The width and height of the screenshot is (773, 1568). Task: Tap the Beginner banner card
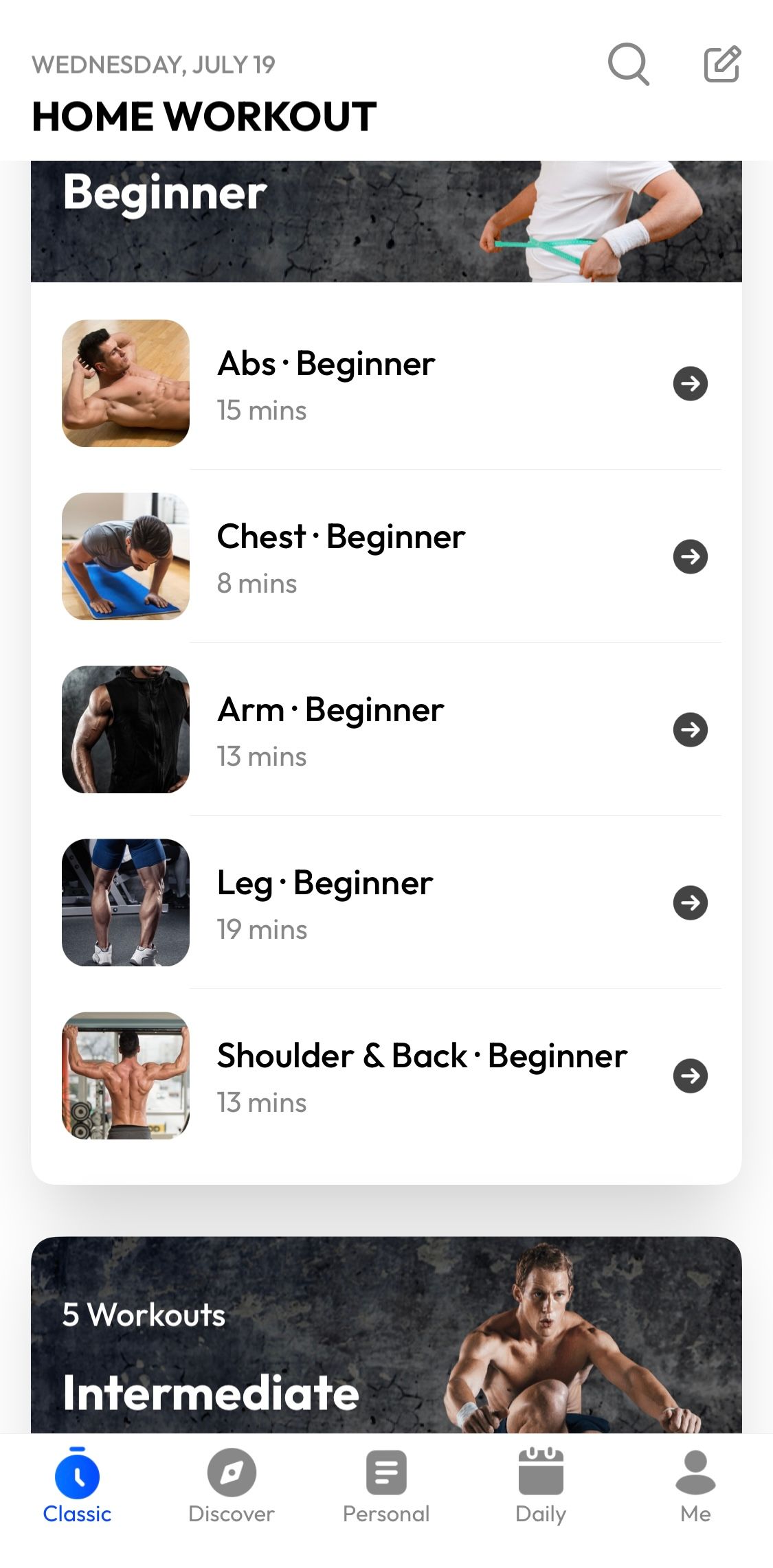pyautogui.click(x=386, y=221)
